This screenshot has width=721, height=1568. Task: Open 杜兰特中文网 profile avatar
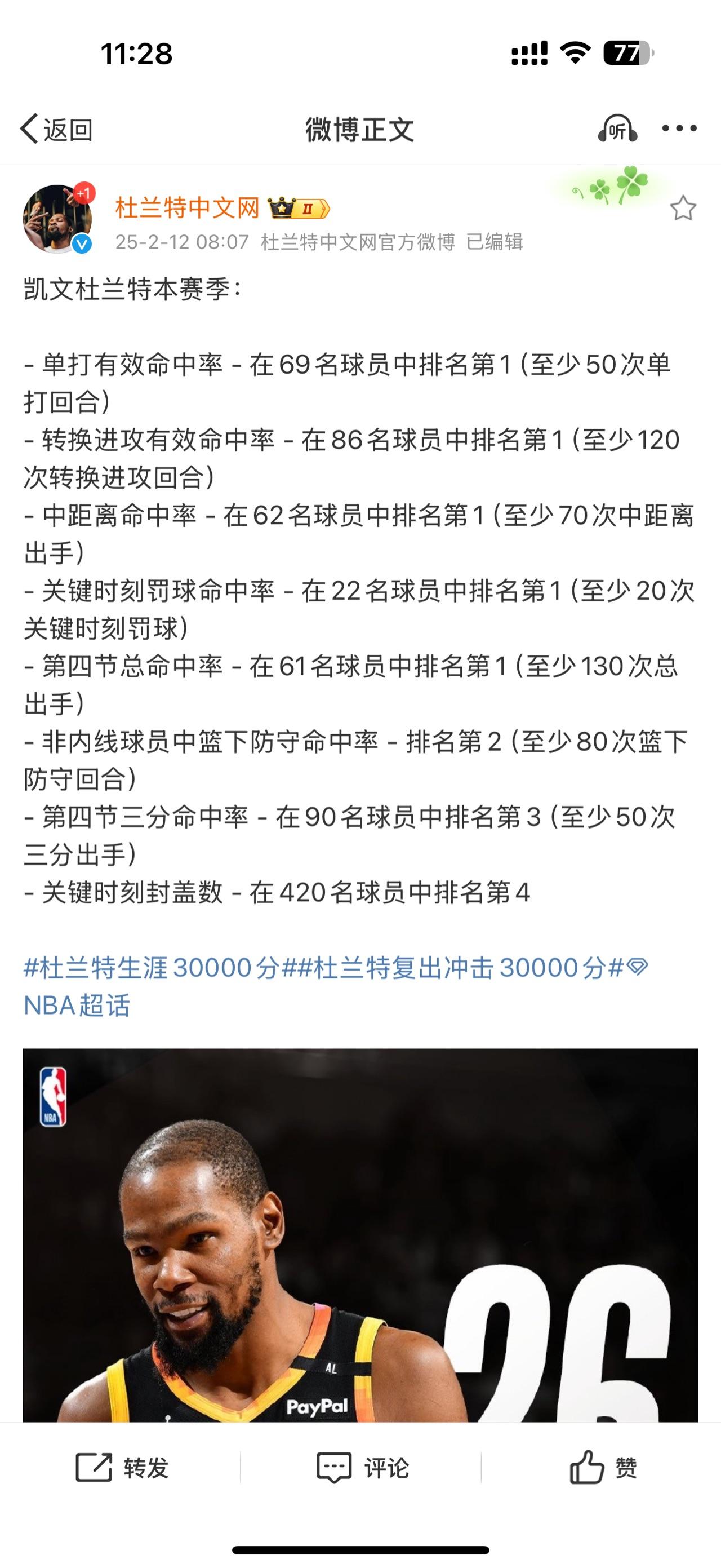(x=57, y=219)
